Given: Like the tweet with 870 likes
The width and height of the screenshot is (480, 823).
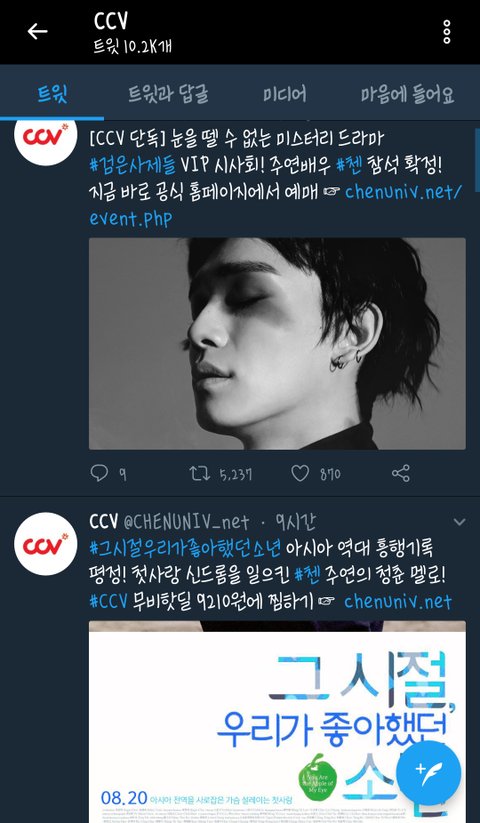Looking at the screenshot, I should tap(300, 474).
